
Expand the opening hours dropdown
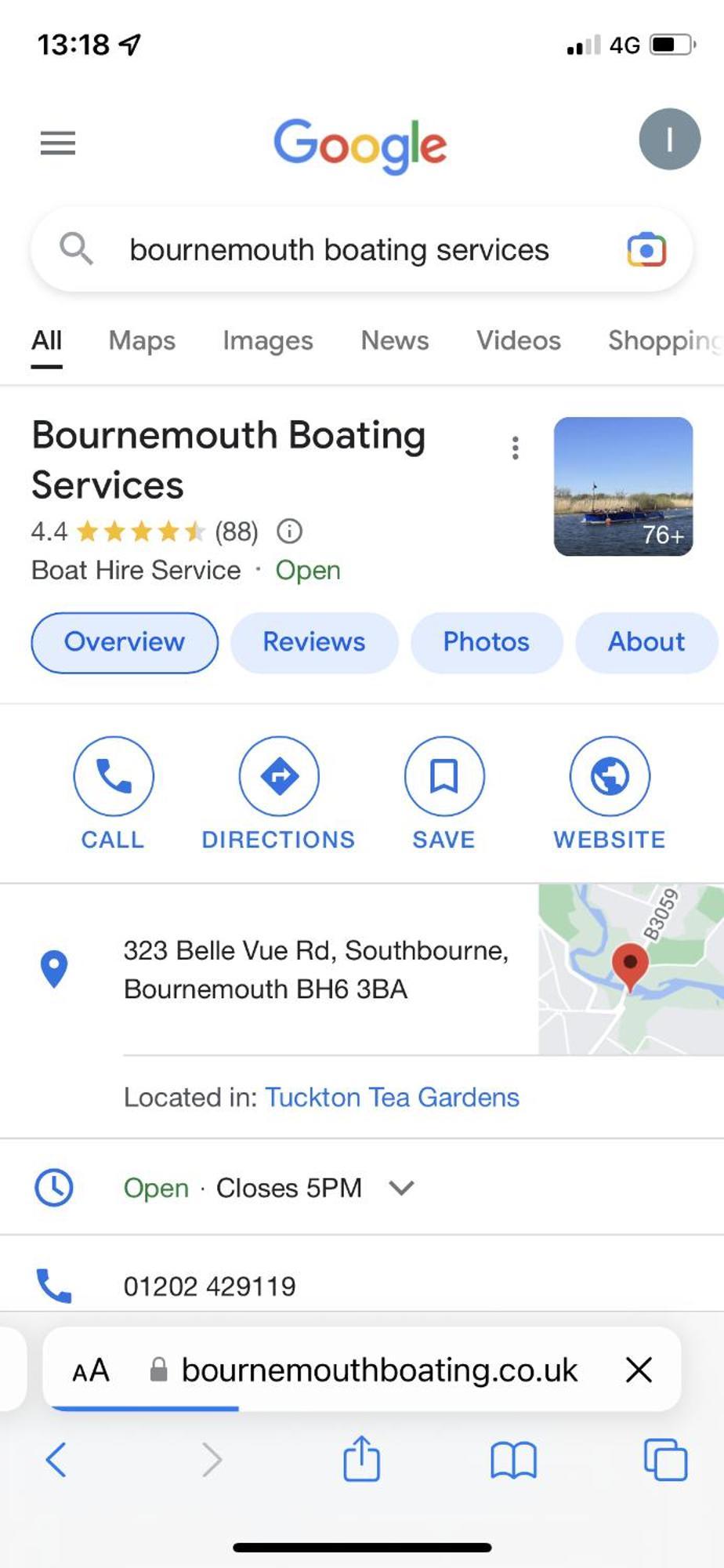401,1188
